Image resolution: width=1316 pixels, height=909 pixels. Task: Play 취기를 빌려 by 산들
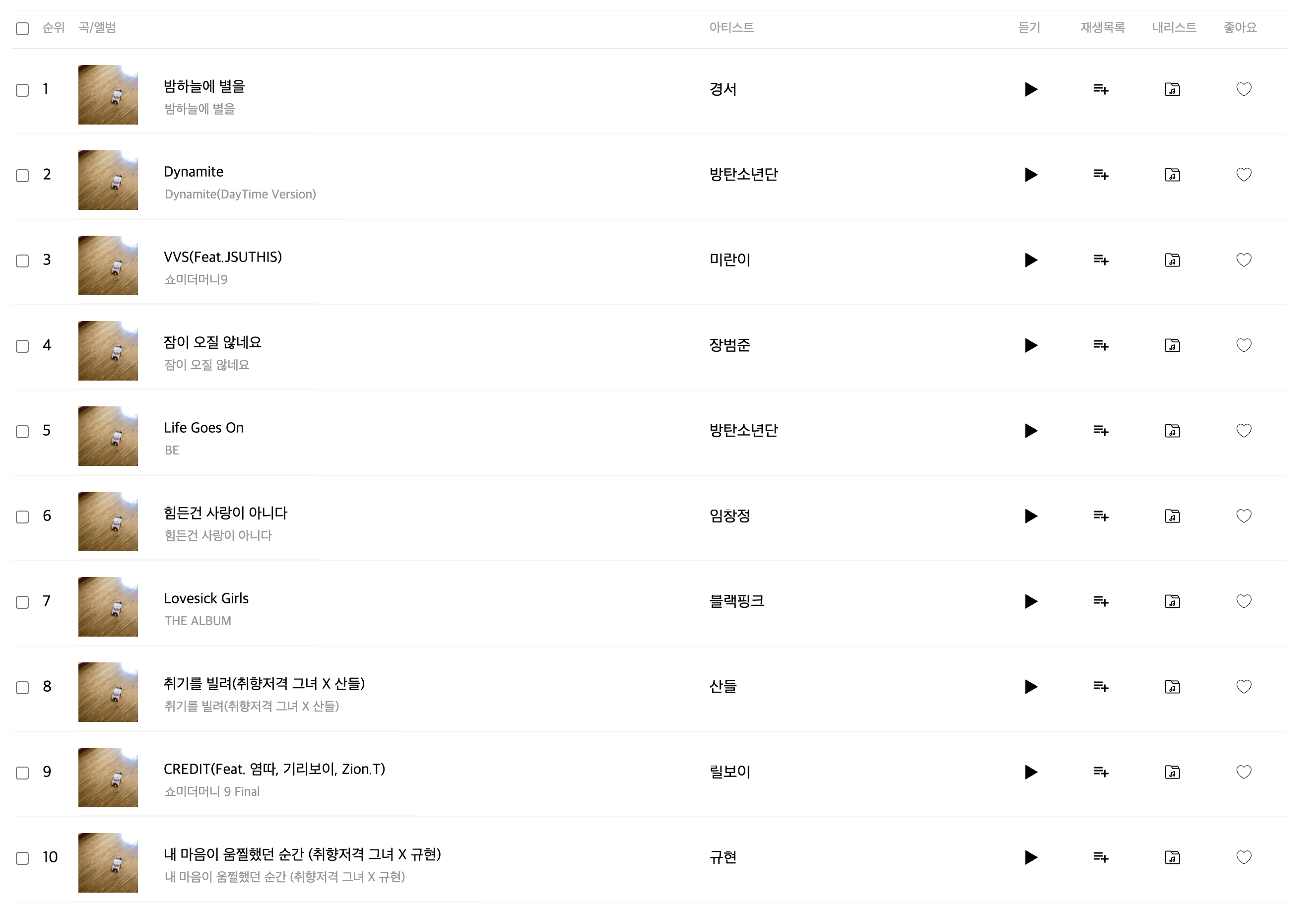tap(1030, 687)
